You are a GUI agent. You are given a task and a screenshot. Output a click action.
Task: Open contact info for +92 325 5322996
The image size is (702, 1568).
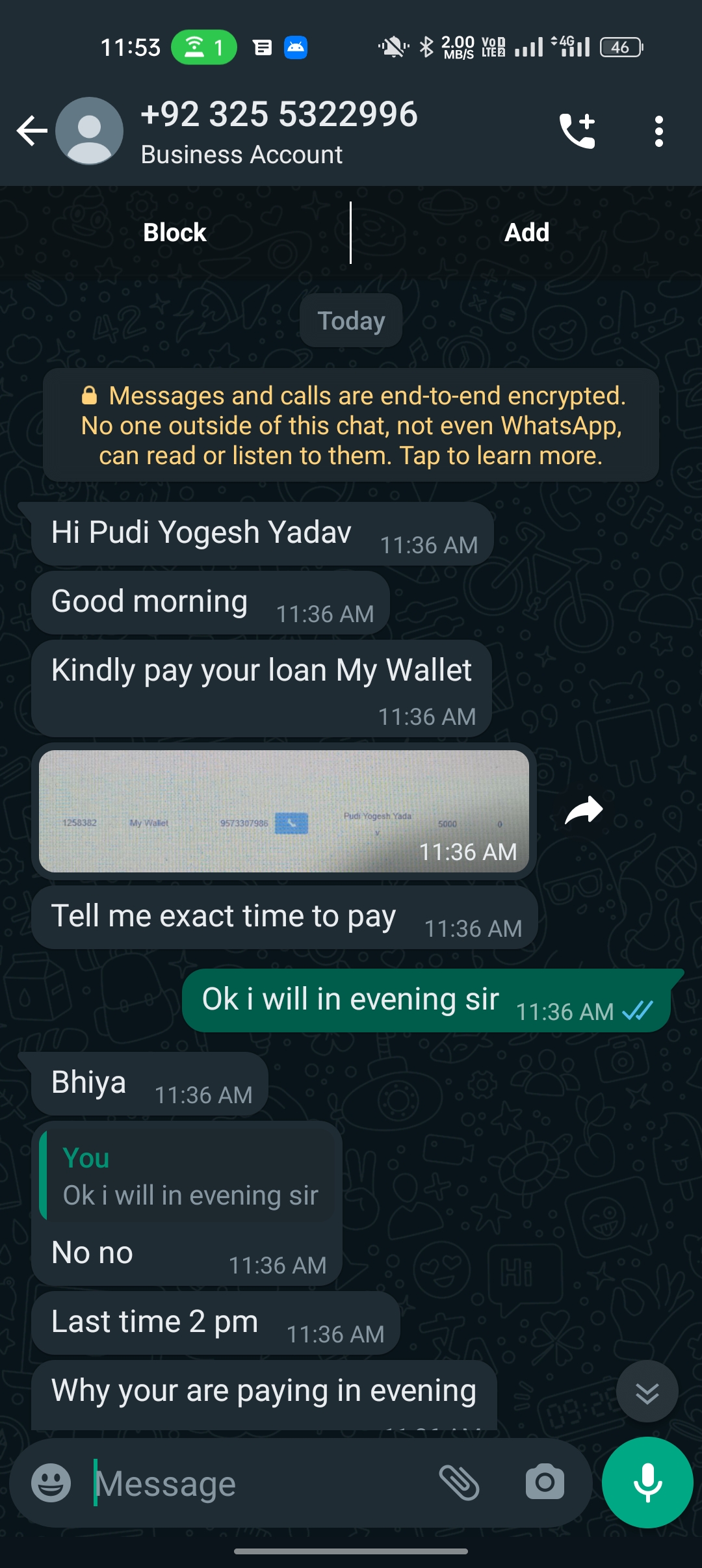[279, 130]
